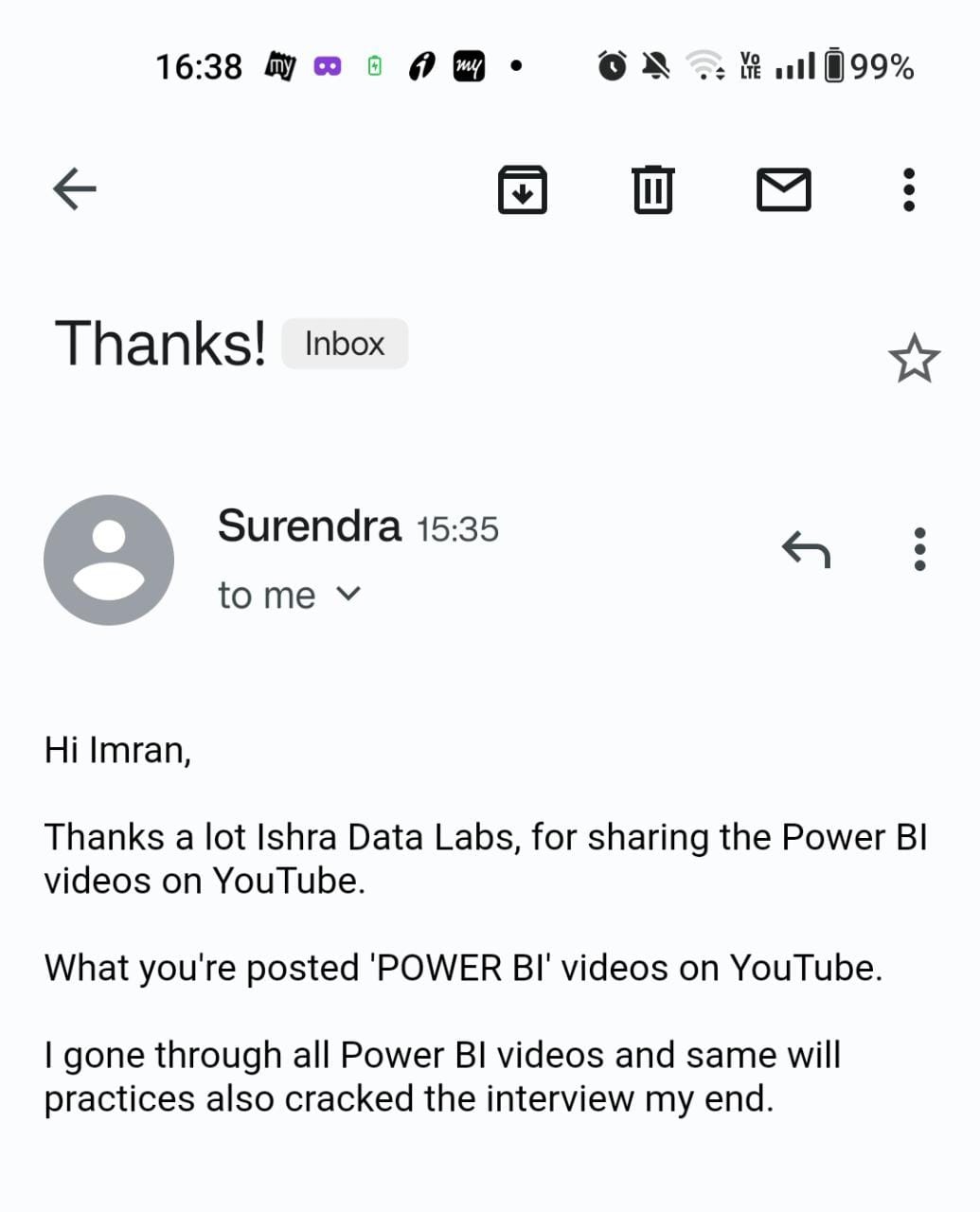
Task: Tap the Inbox label chip
Action: pos(345,344)
